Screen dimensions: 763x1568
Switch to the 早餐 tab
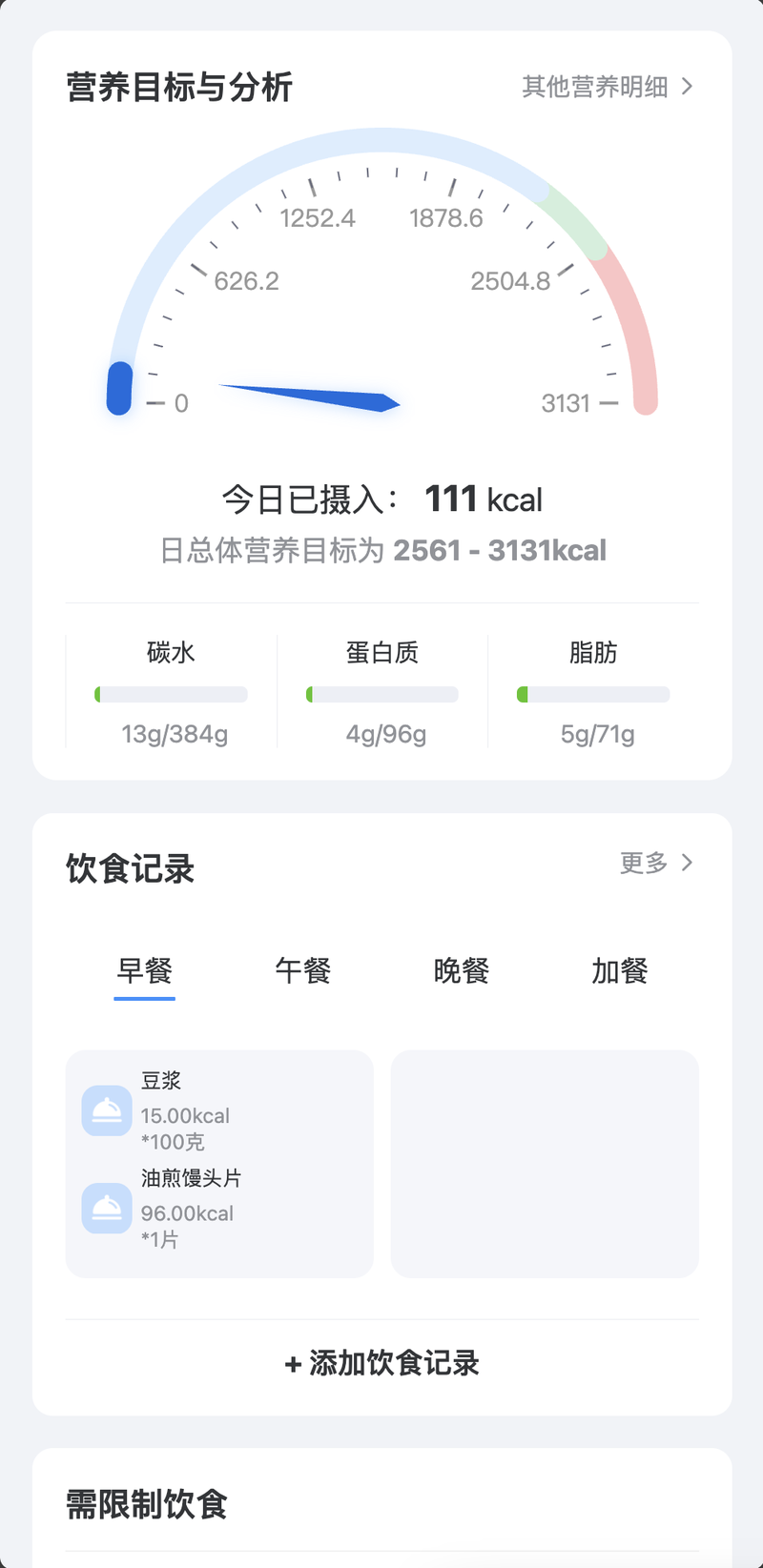[144, 971]
